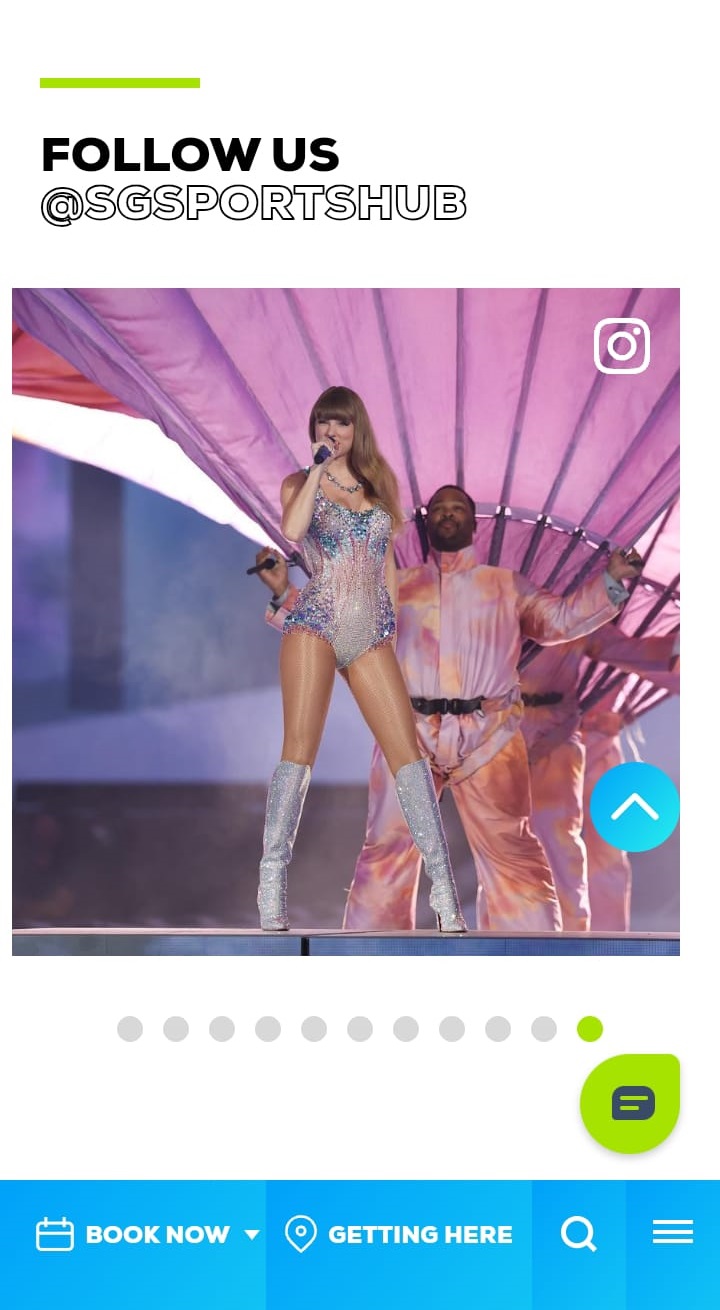Tap the scroll-to-top arrow button

pyautogui.click(x=634, y=807)
